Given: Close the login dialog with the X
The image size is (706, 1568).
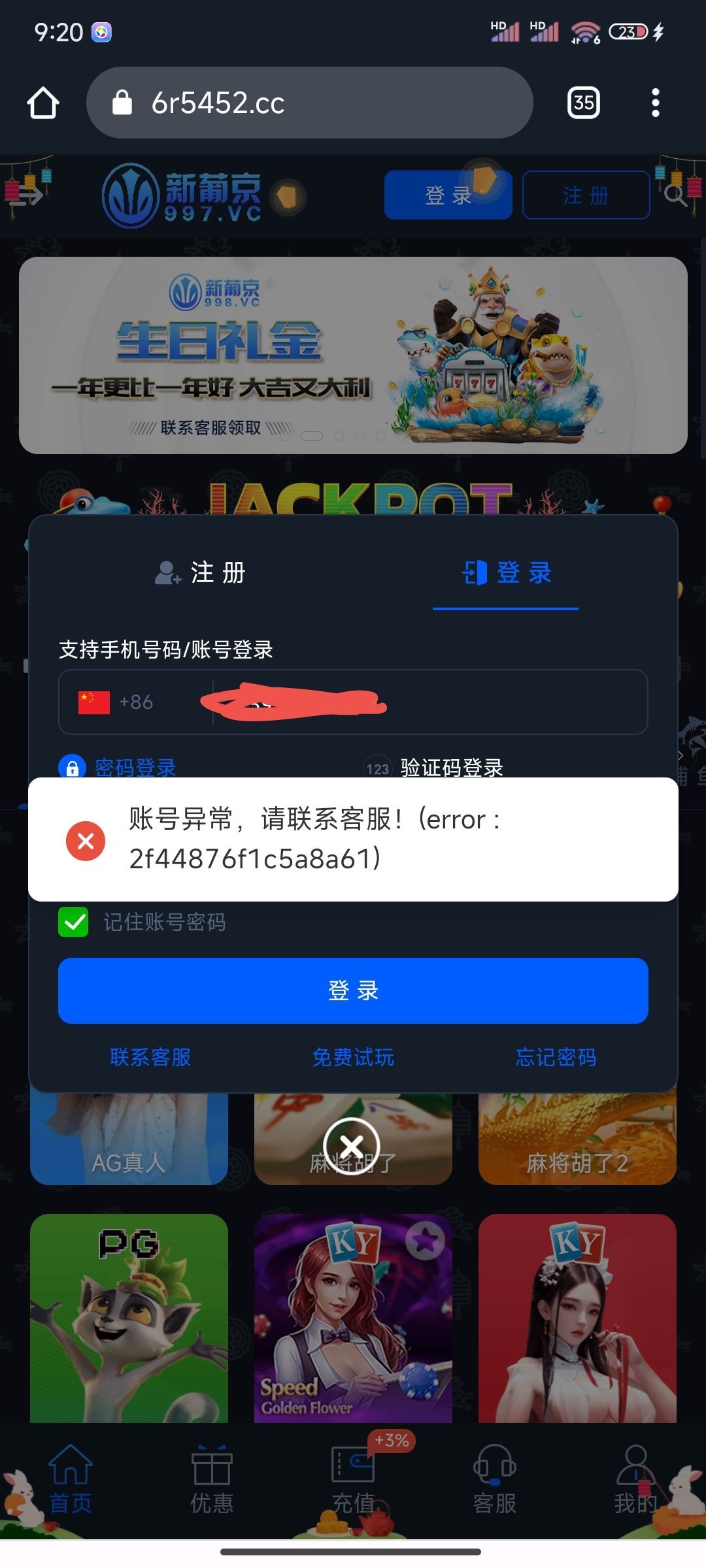Looking at the screenshot, I should point(352,1145).
